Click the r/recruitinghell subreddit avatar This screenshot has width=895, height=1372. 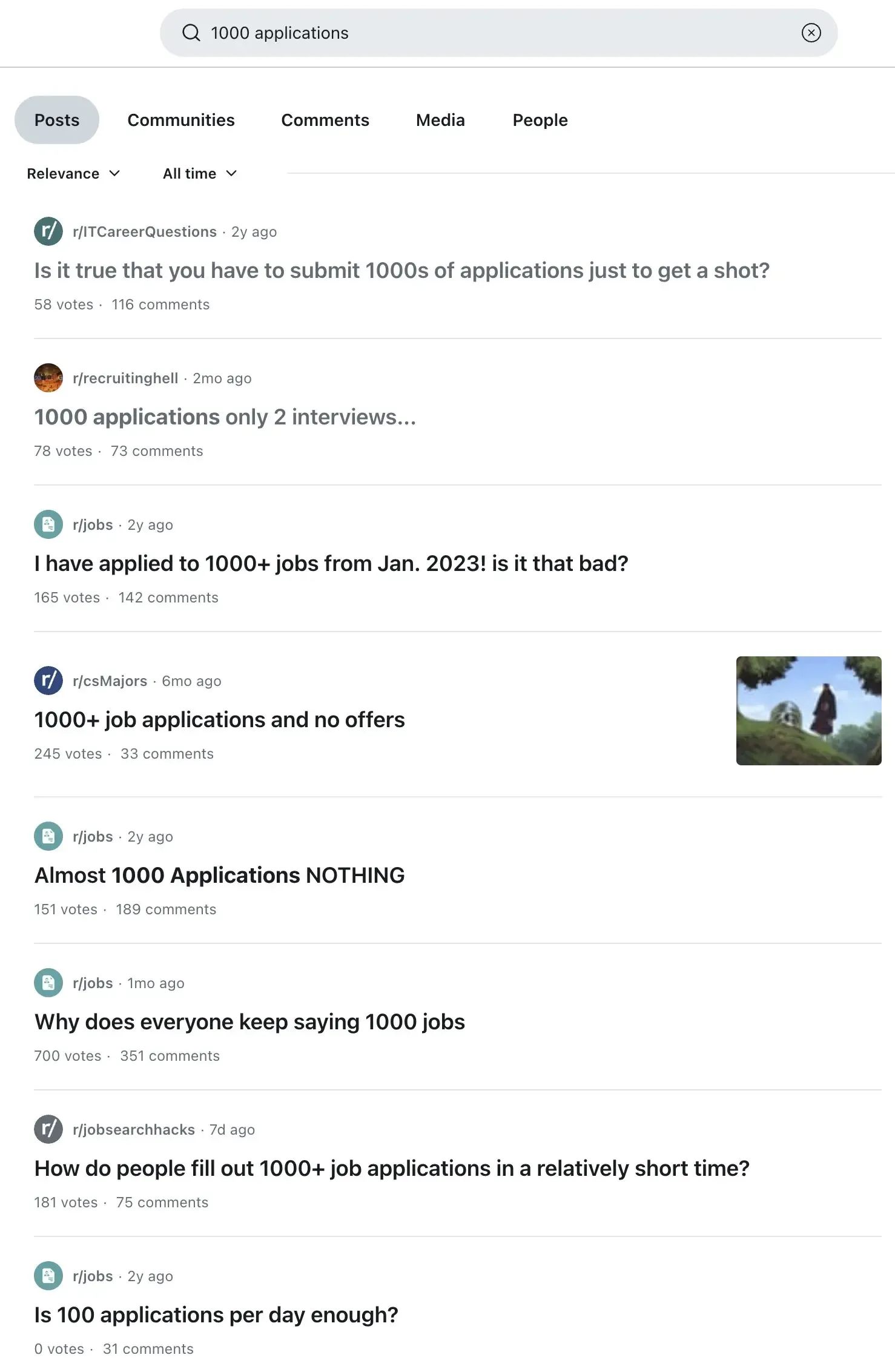(48, 377)
